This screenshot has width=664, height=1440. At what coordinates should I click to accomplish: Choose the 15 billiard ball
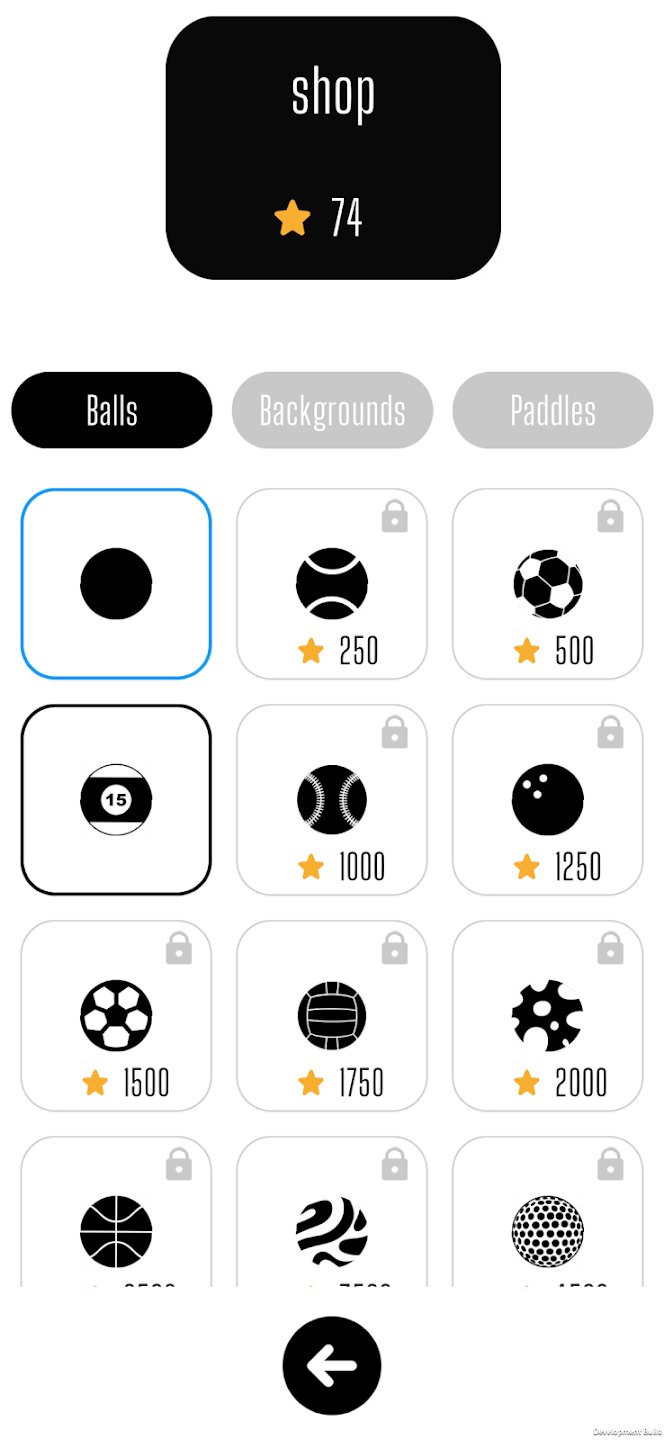point(116,800)
